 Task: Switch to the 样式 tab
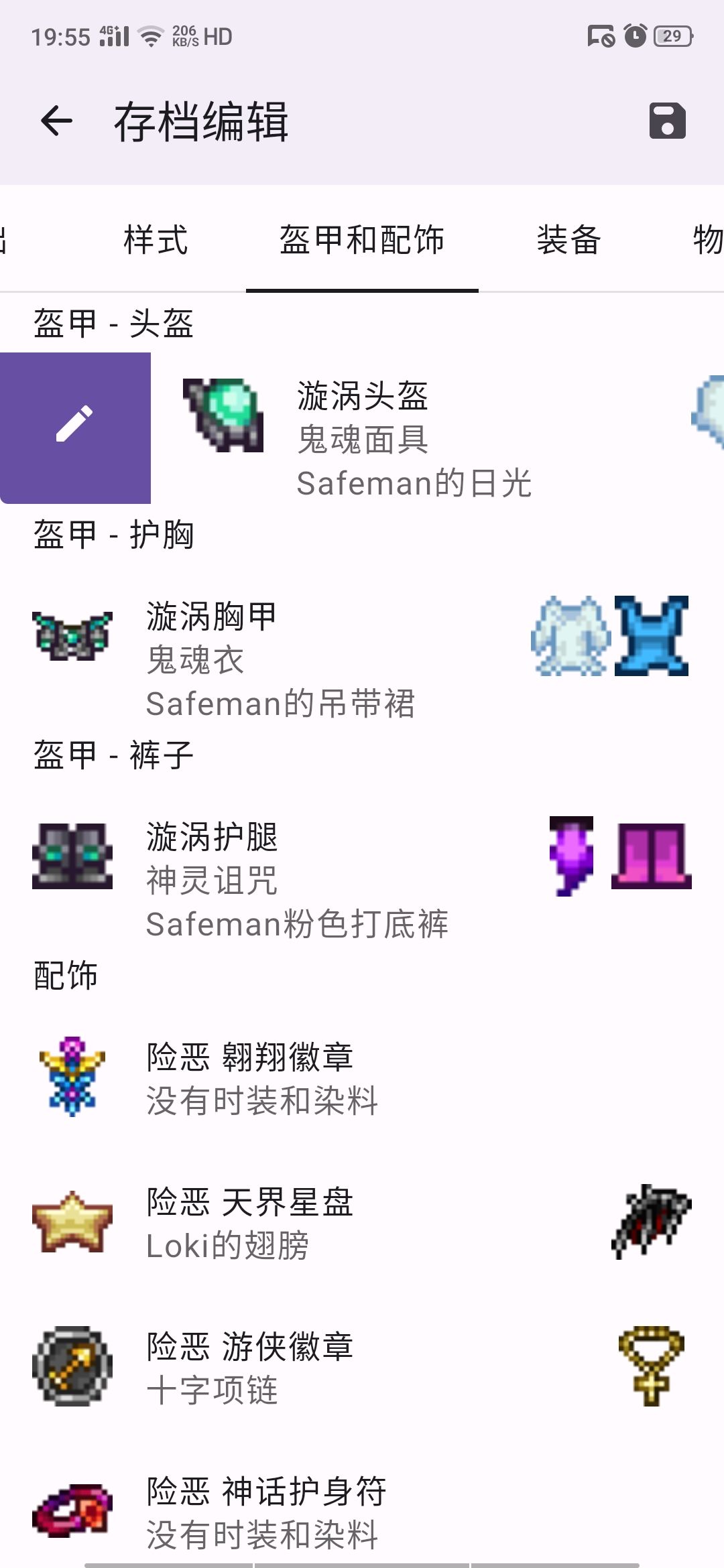click(153, 240)
